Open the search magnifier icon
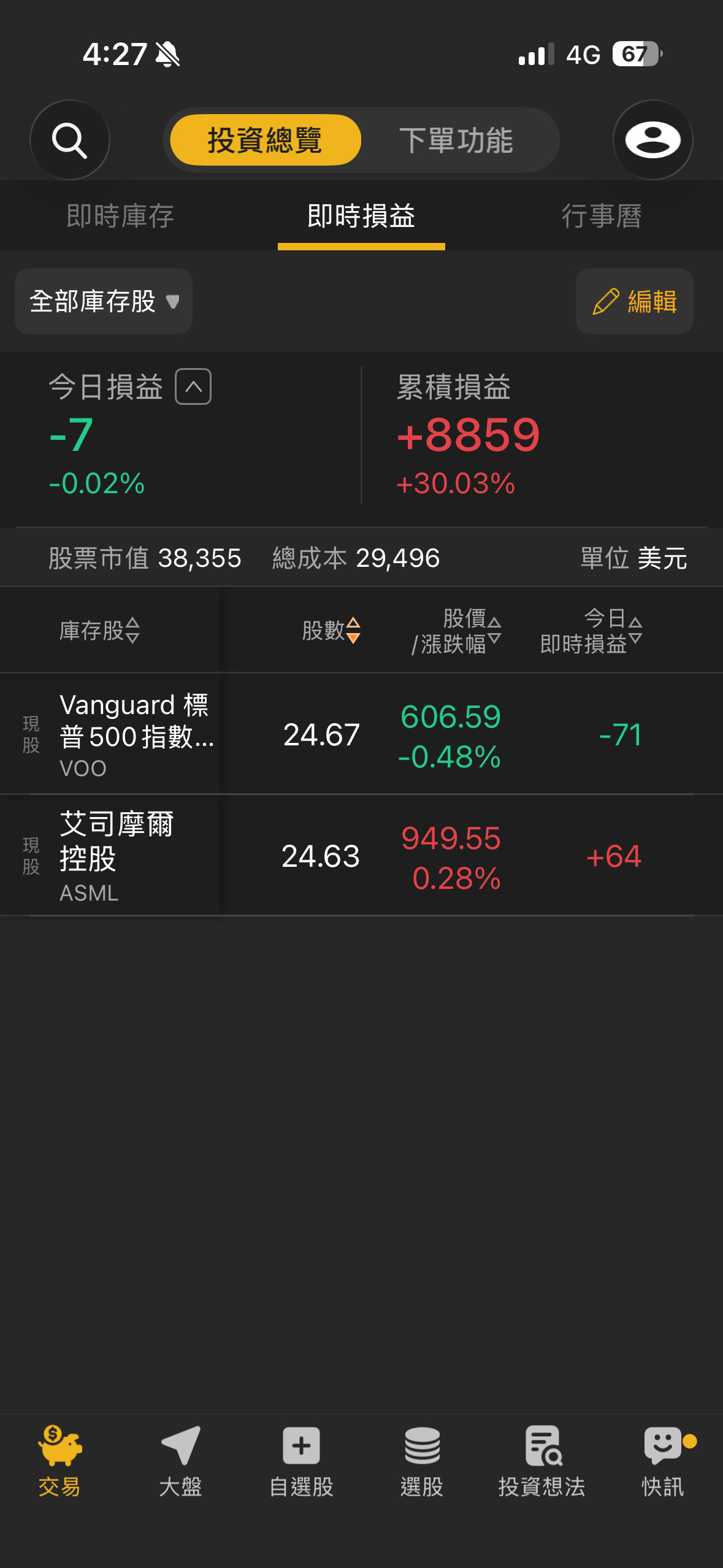The image size is (723, 1568). click(x=70, y=140)
